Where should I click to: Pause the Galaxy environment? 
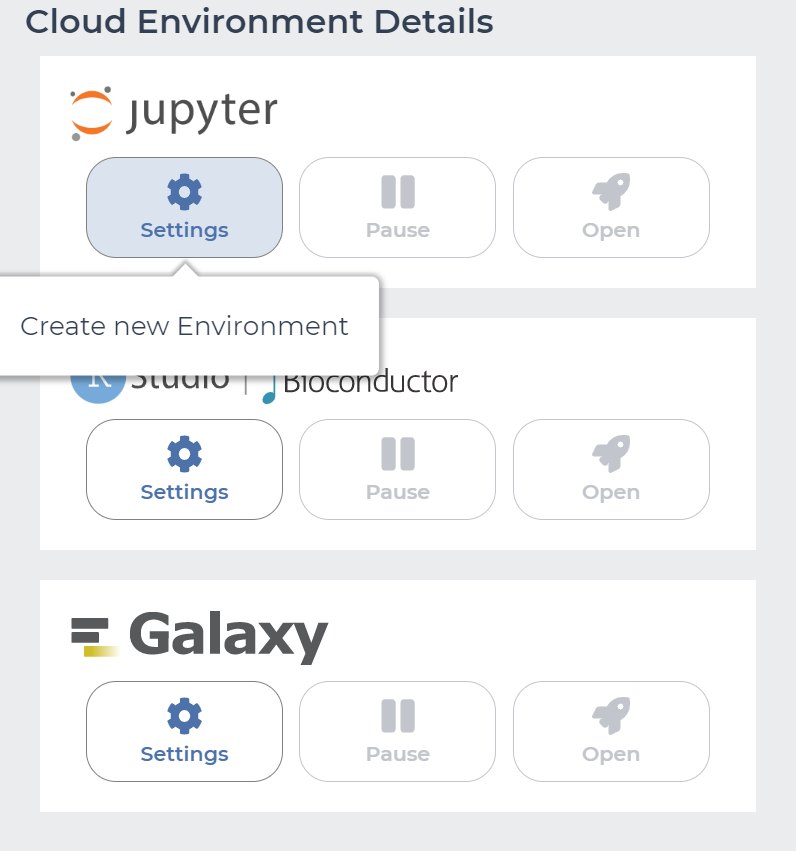(397, 731)
